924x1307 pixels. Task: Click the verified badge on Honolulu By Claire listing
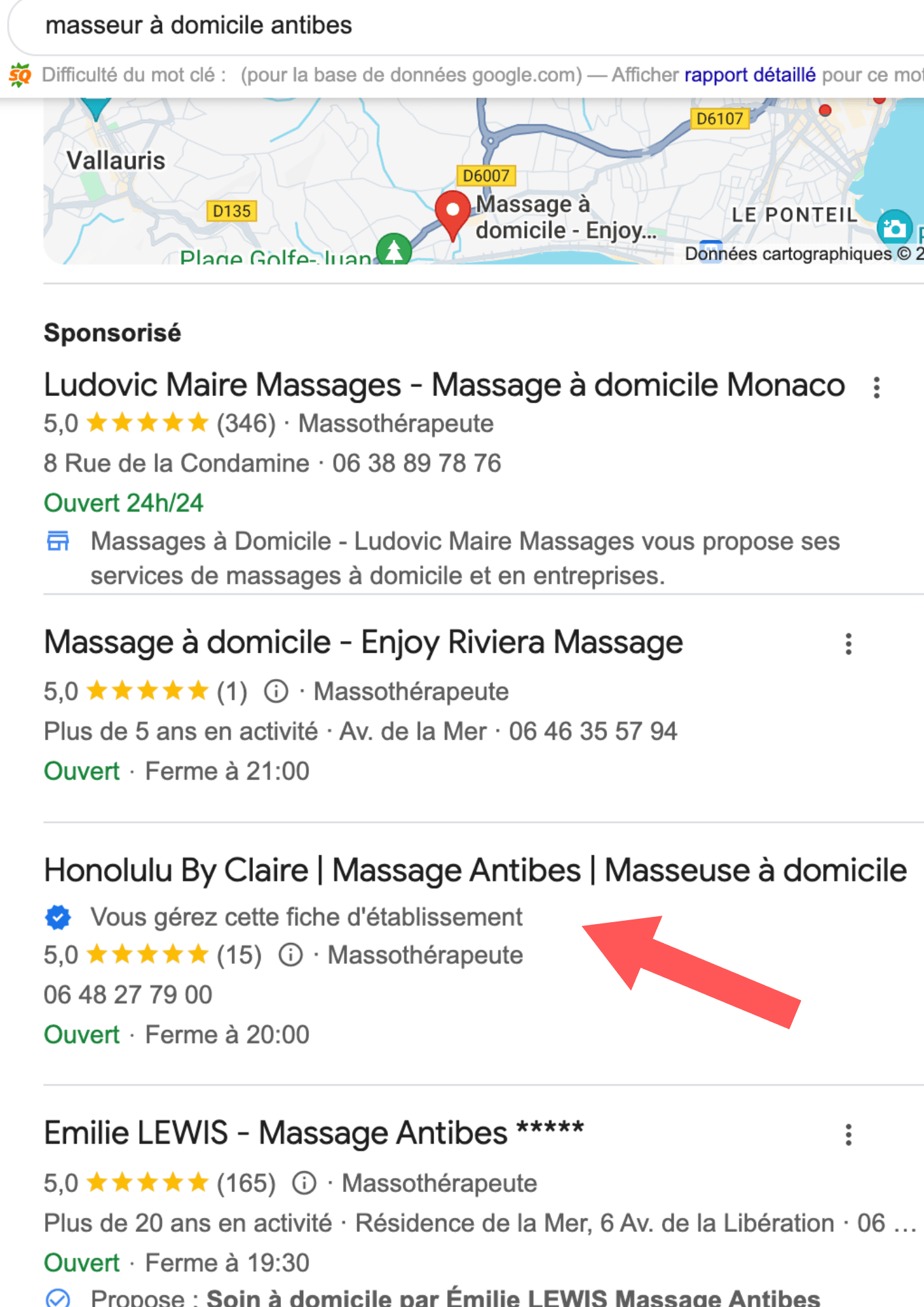(58, 917)
